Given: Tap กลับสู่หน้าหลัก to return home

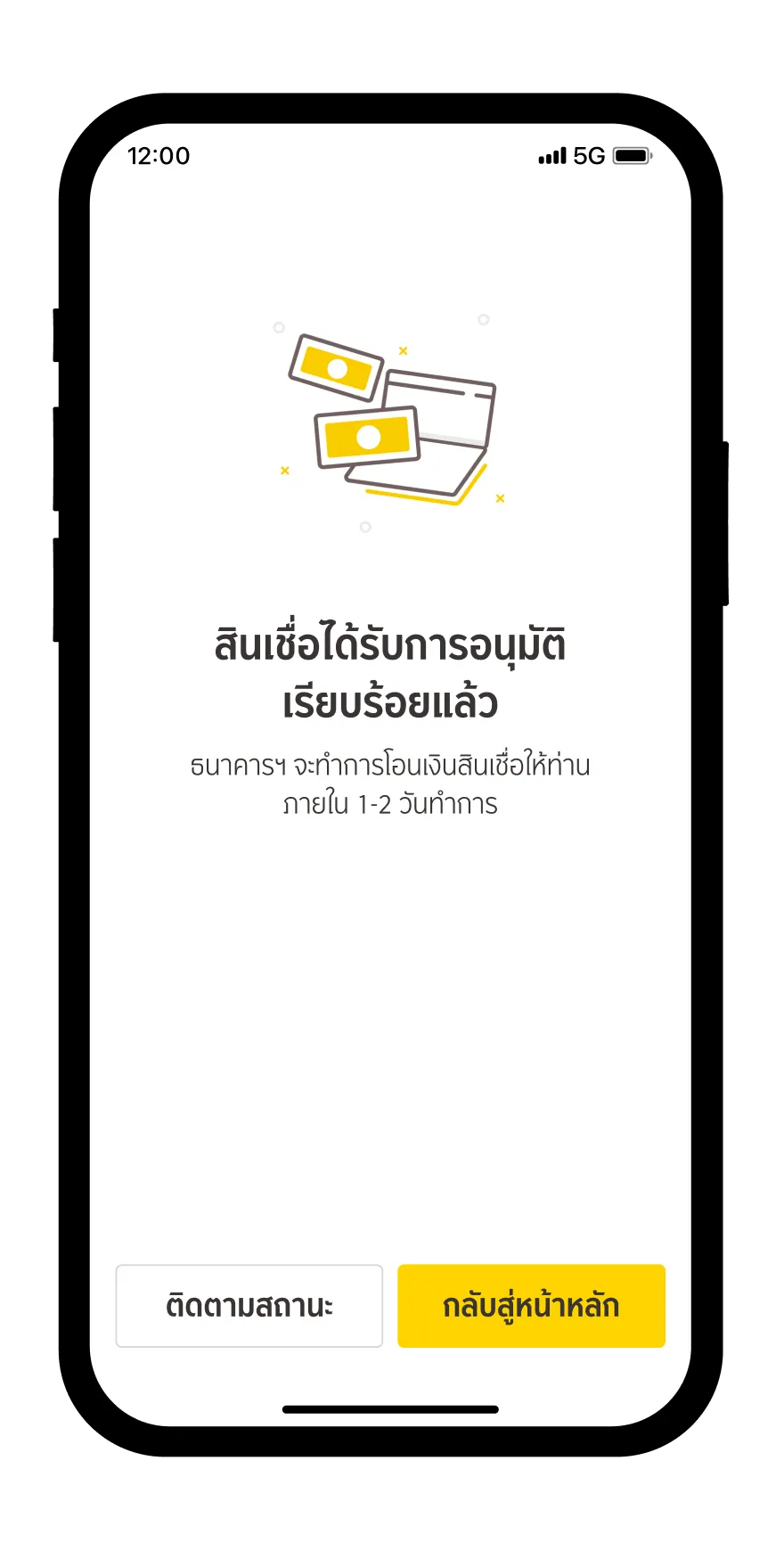Looking at the screenshot, I should click(x=531, y=1306).
